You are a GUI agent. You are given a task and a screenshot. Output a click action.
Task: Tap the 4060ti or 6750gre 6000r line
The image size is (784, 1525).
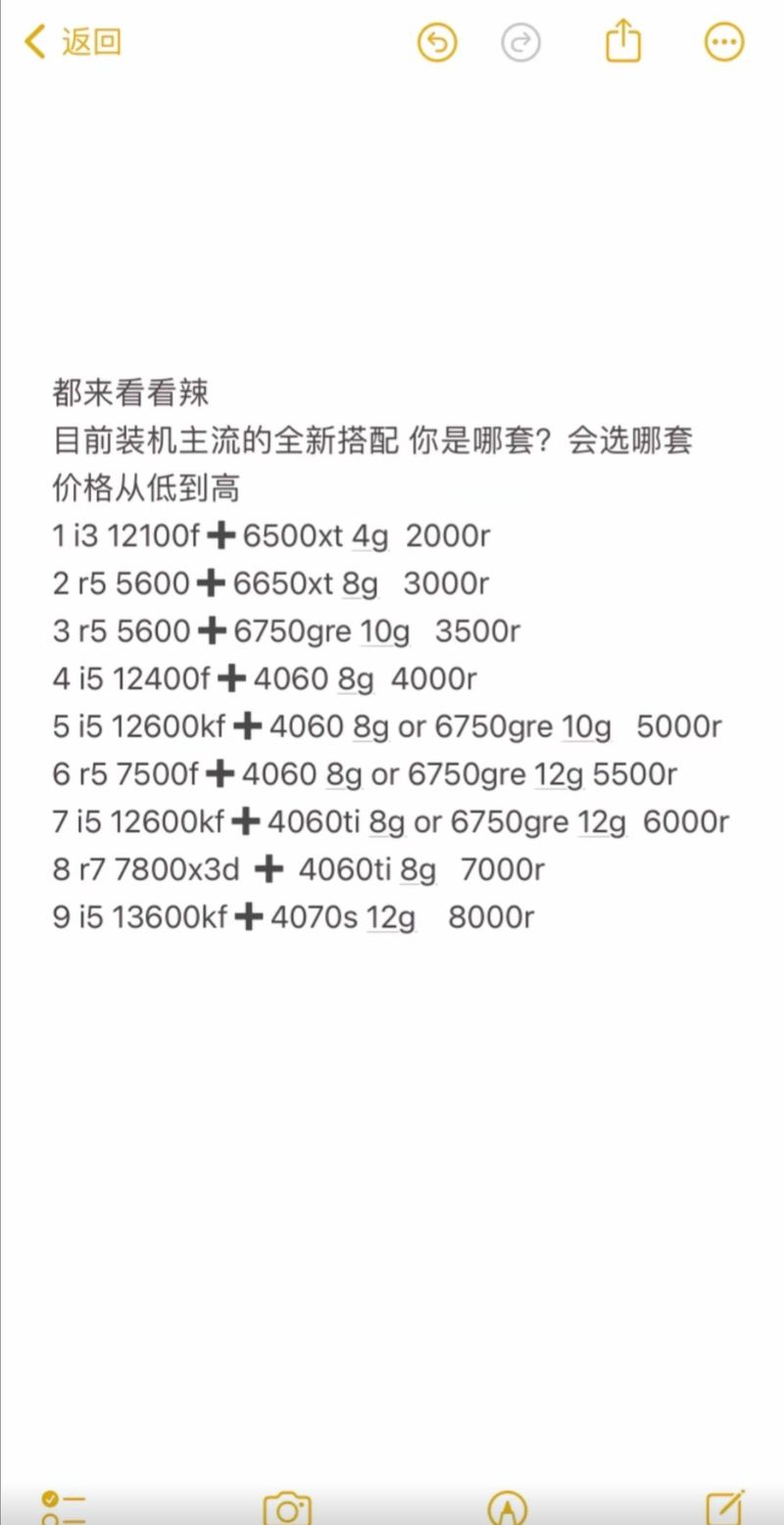[392, 821]
